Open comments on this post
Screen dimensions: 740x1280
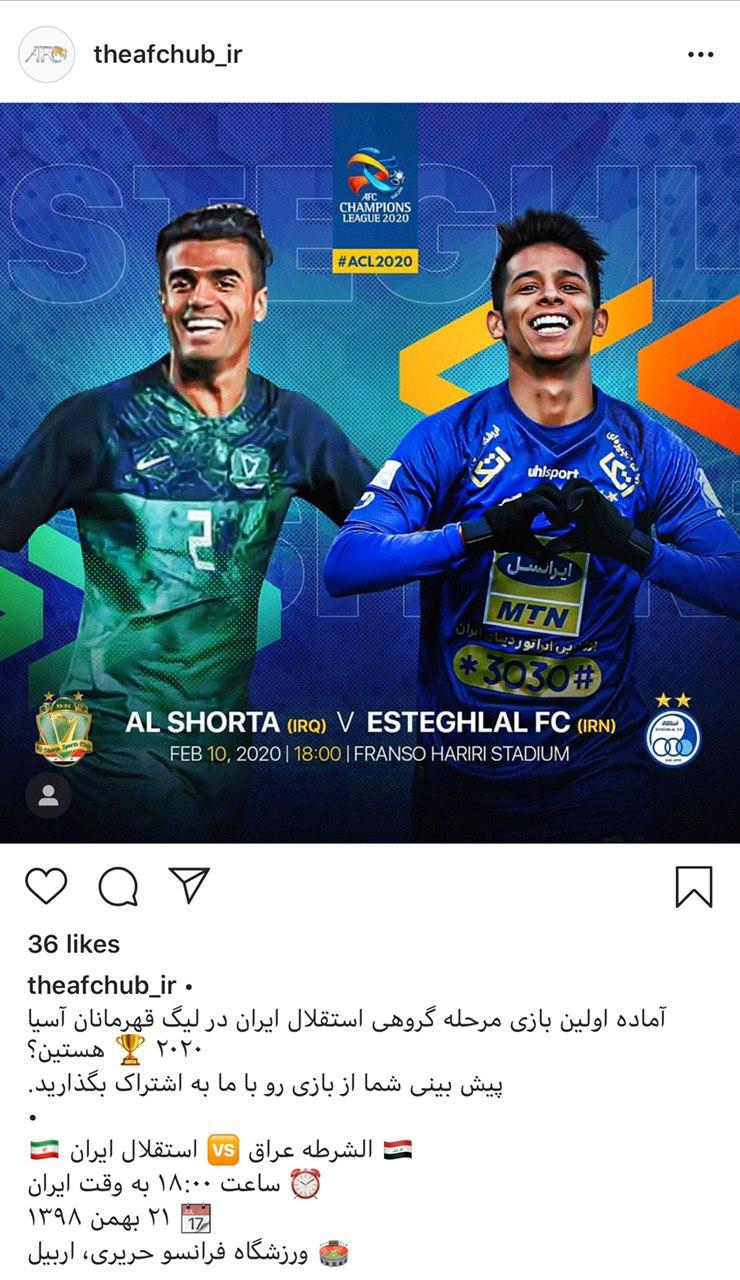click(x=117, y=886)
